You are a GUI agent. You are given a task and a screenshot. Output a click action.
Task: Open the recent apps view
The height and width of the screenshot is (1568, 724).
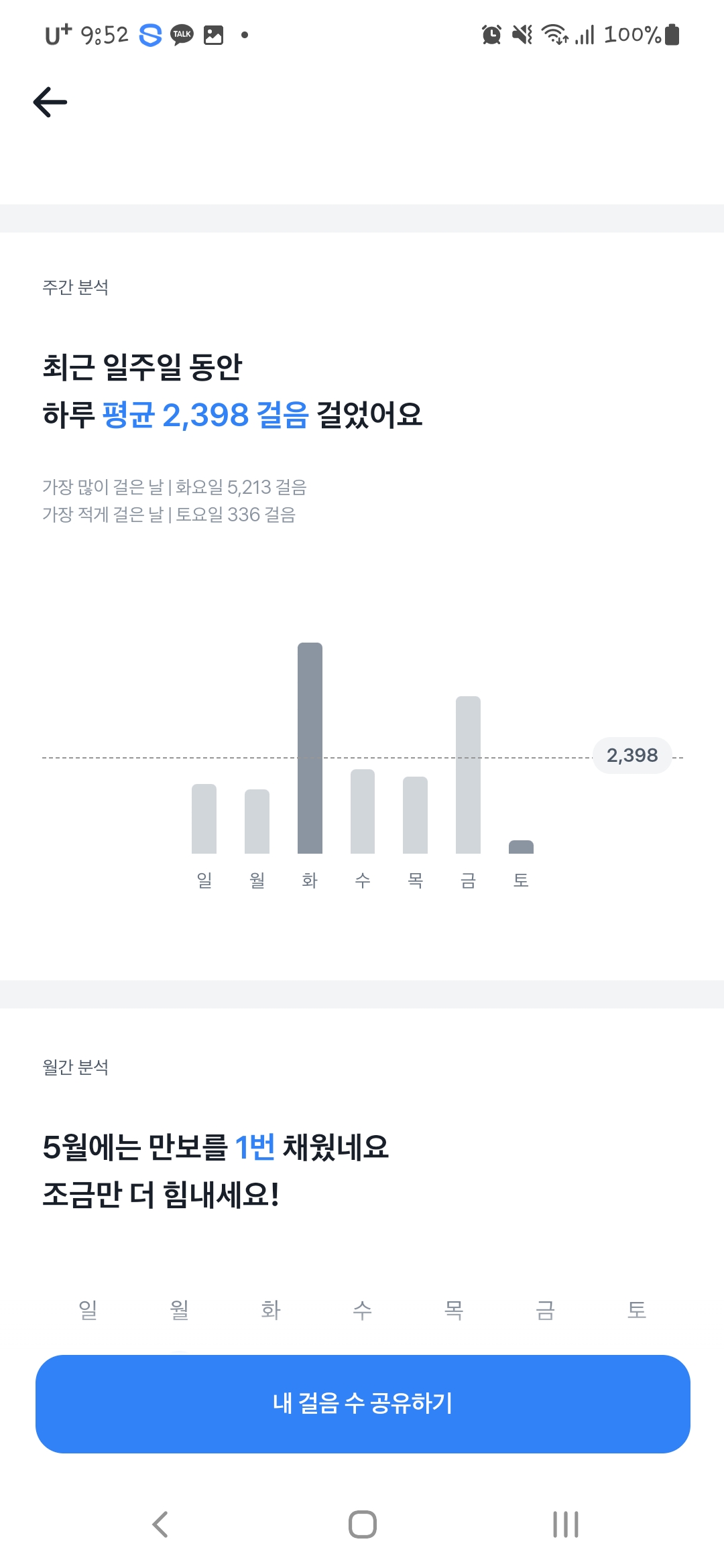565,1524
